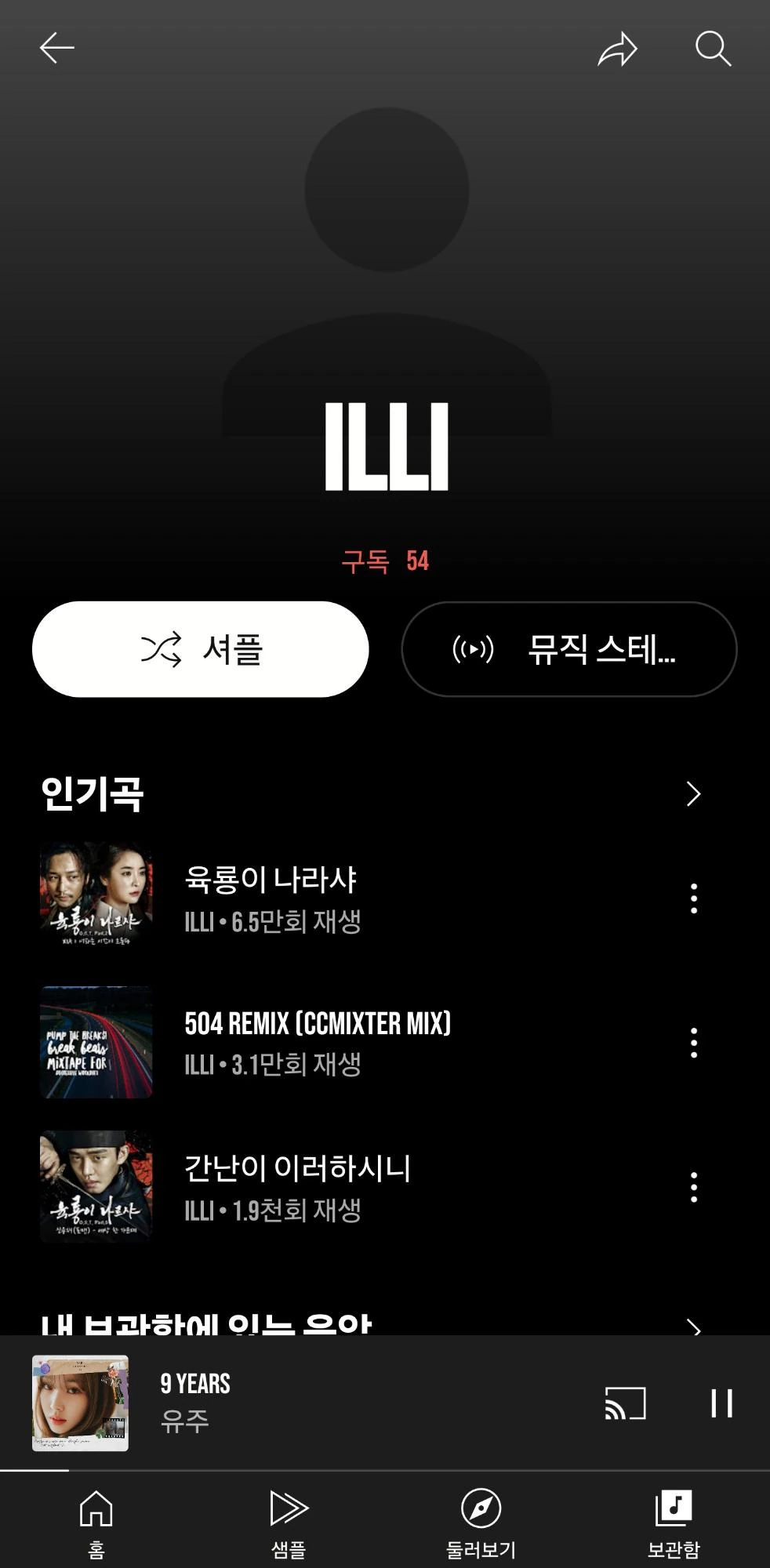This screenshot has width=770, height=1568.
Task: Play the song 육룡이 나라샤
Action: point(271,898)
